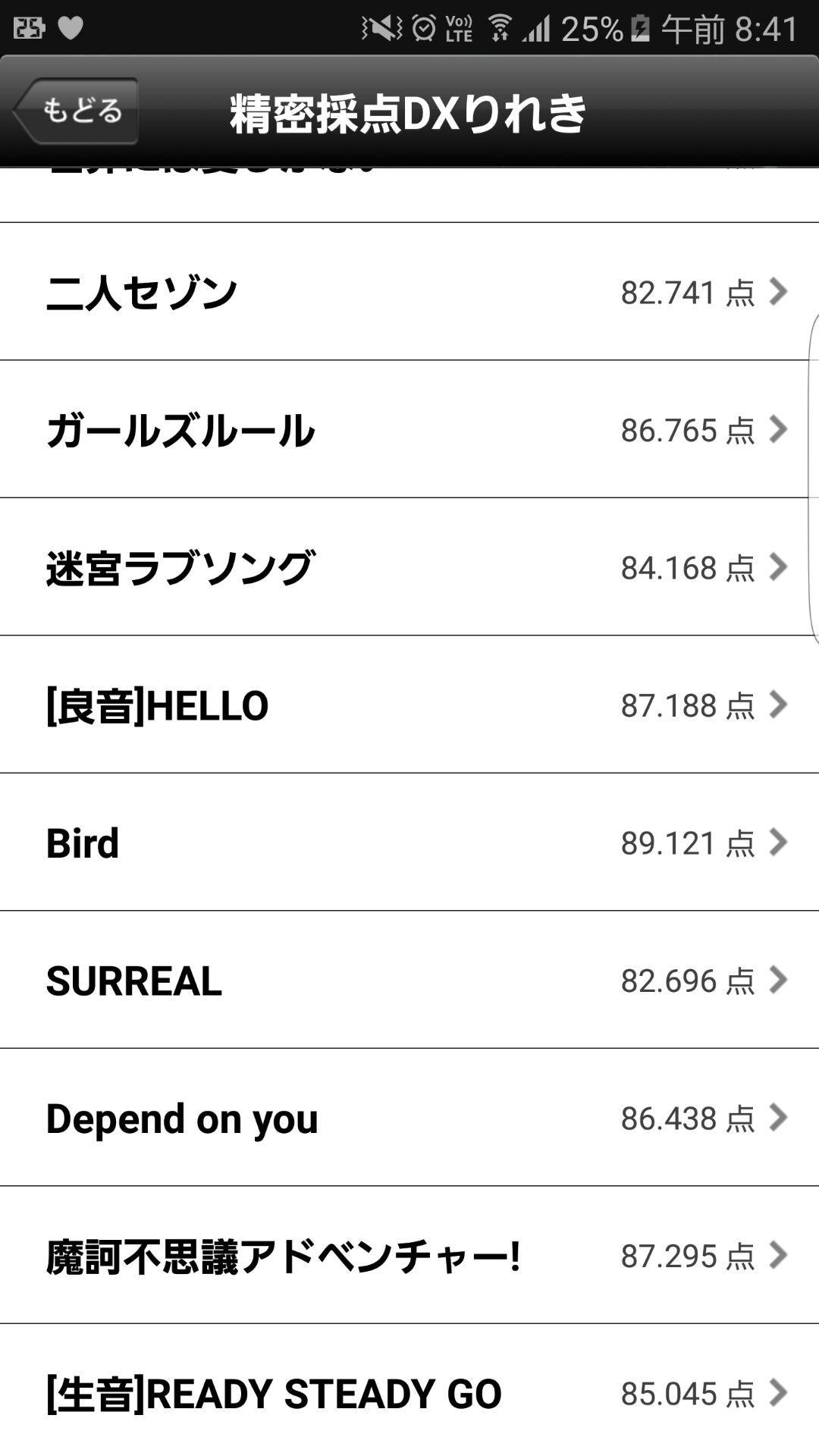The image size is (819, 1456).
Task: Open the [良音]HELLO score record
Action: pos(409,705)
